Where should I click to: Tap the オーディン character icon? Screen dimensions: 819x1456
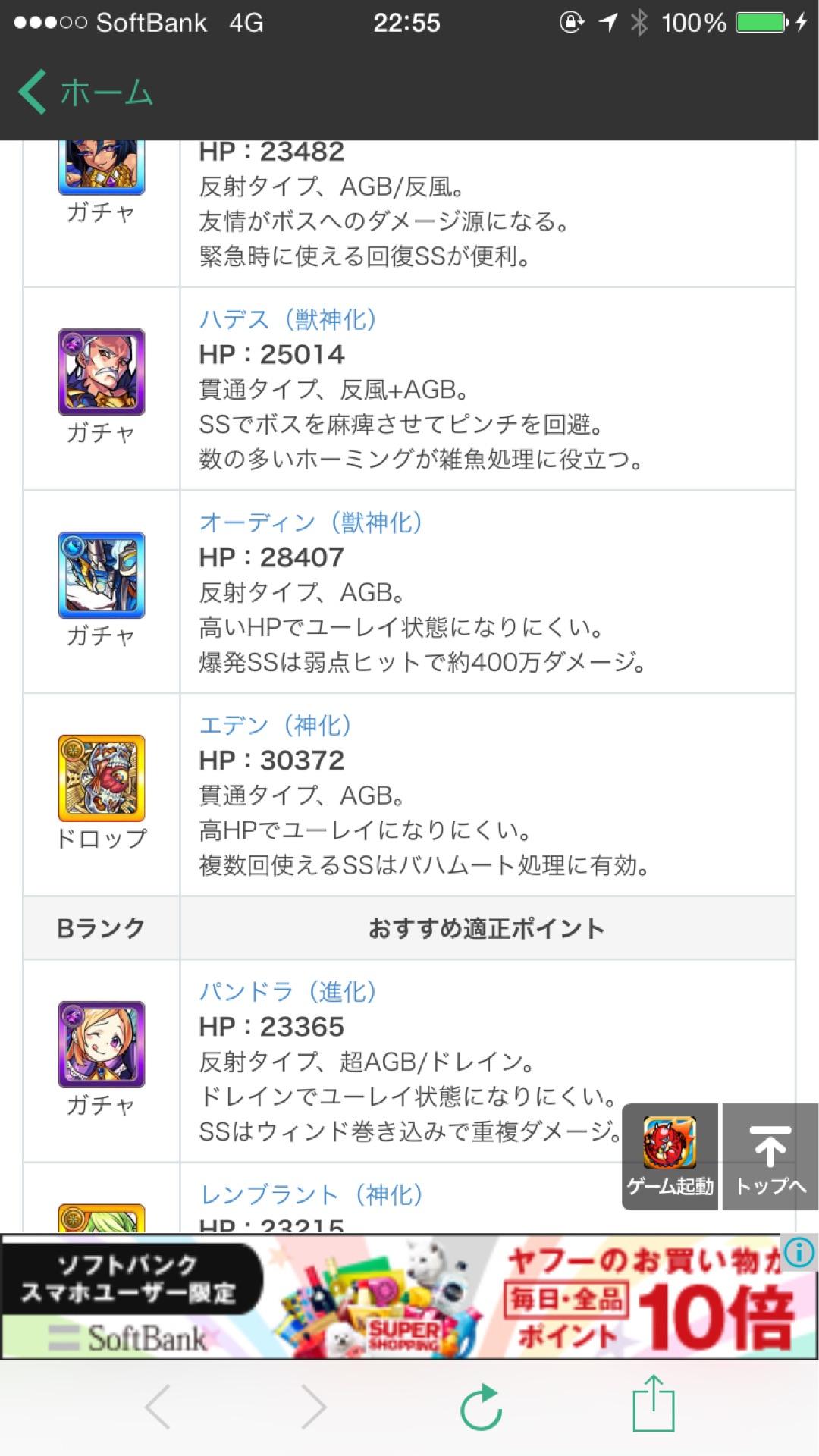pyautogui.click(x=102, y=575)
